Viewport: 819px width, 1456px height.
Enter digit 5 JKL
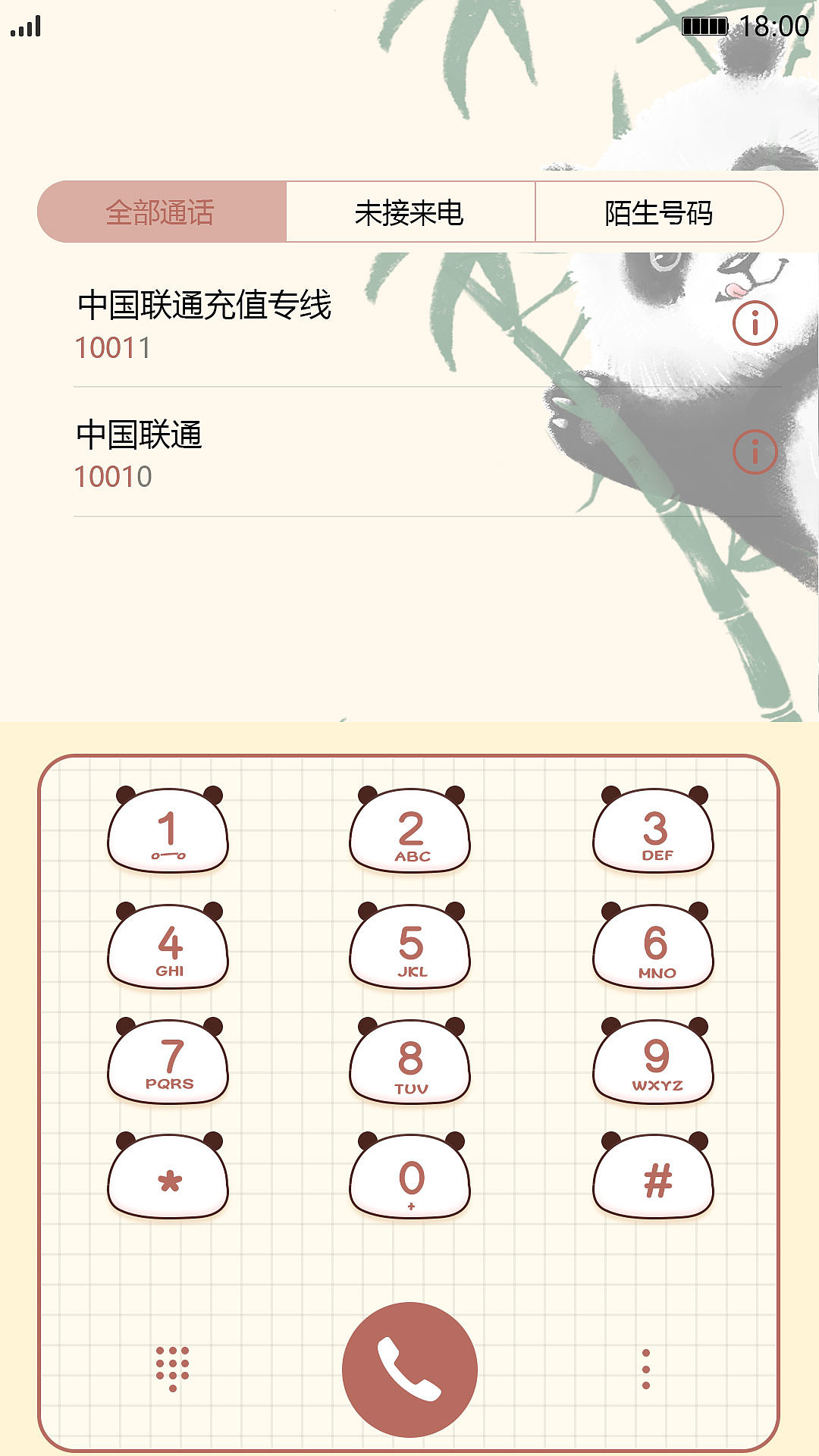[410, 948]
